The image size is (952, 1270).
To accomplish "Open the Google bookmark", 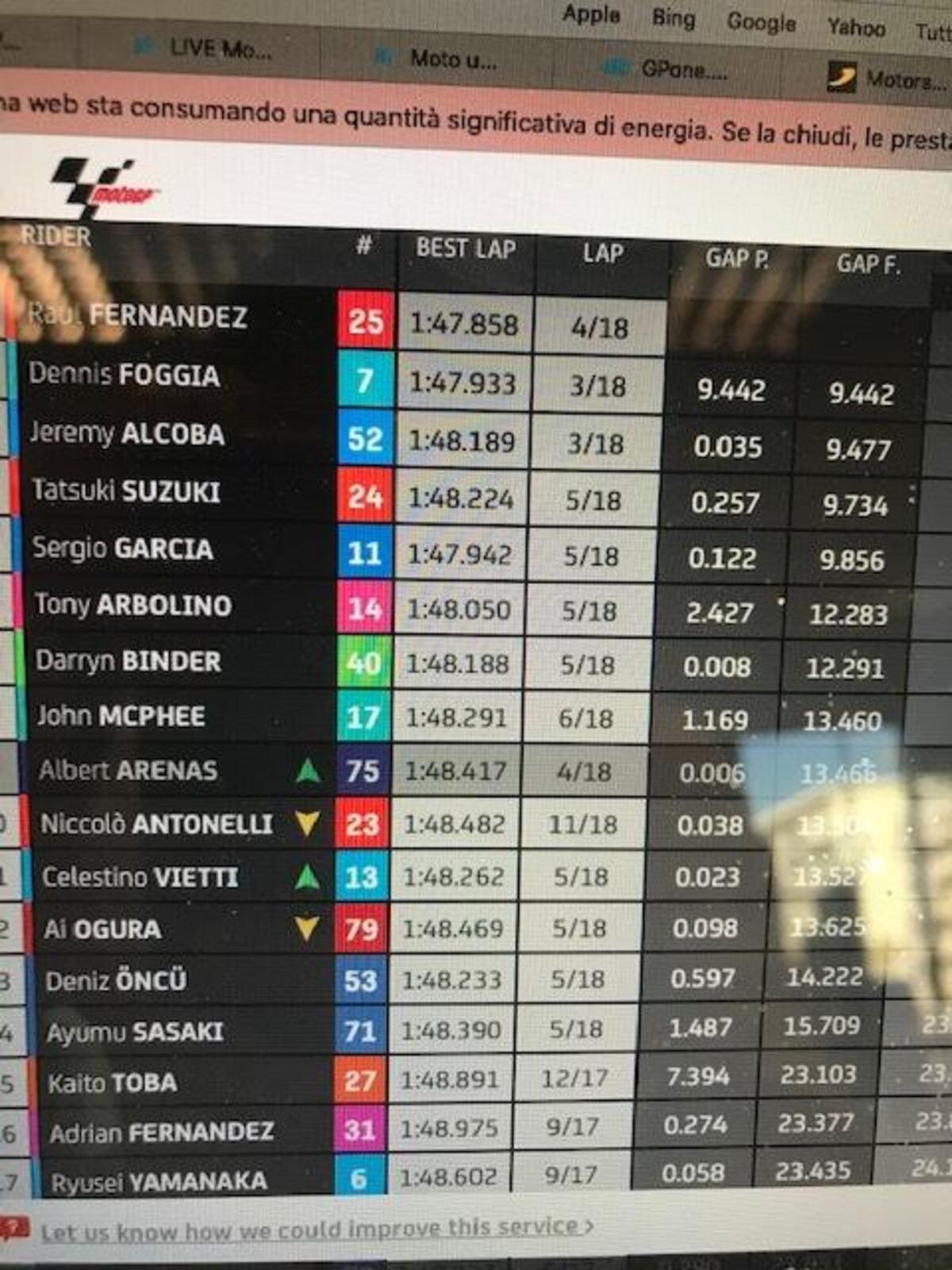I will pos(761,23).
